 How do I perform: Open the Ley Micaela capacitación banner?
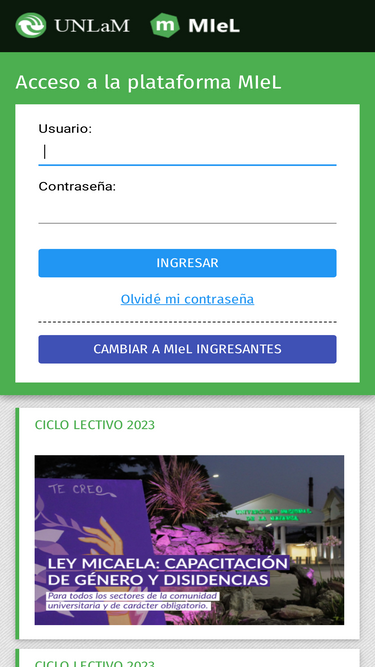coord(189,540)
